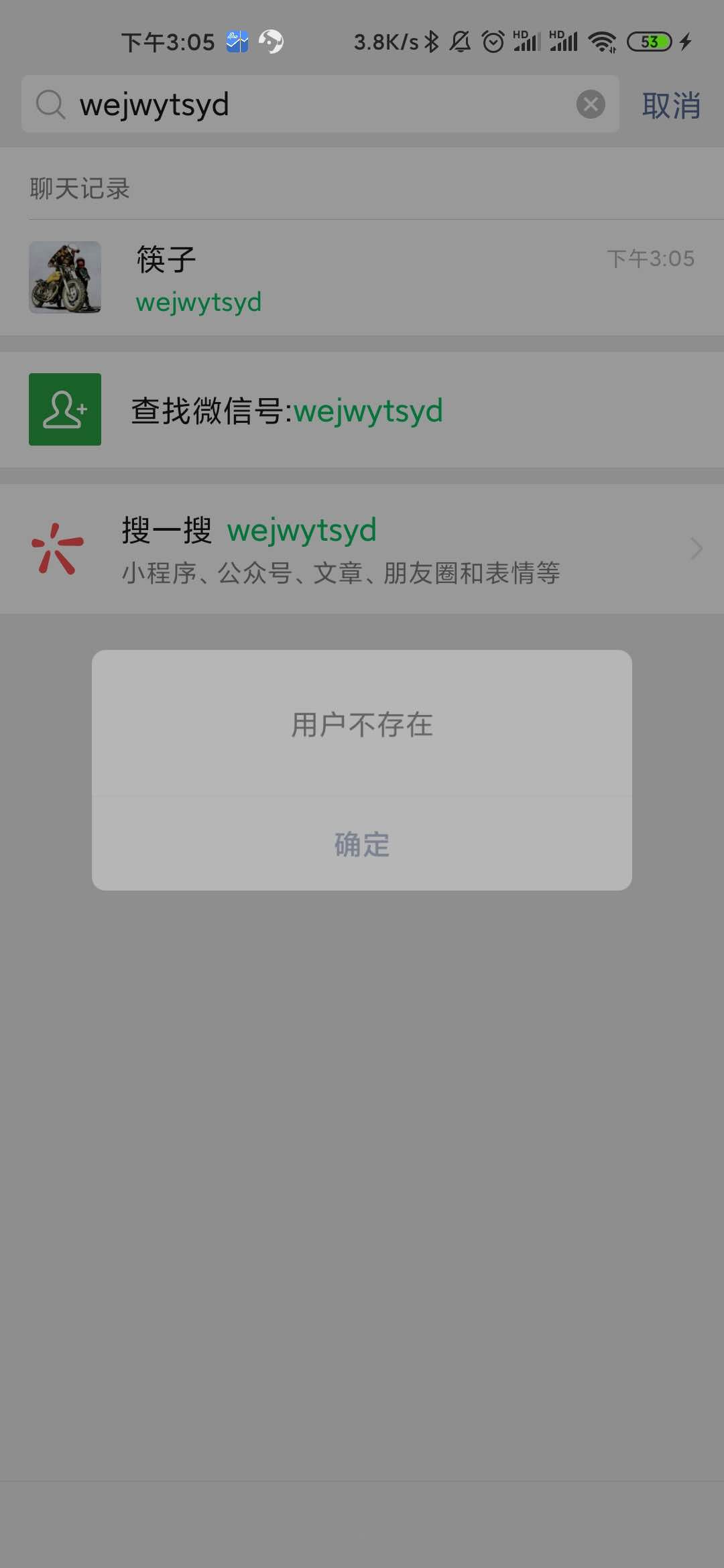Confirm the 用户不存在 dialog with 确定

pos(362,844)
